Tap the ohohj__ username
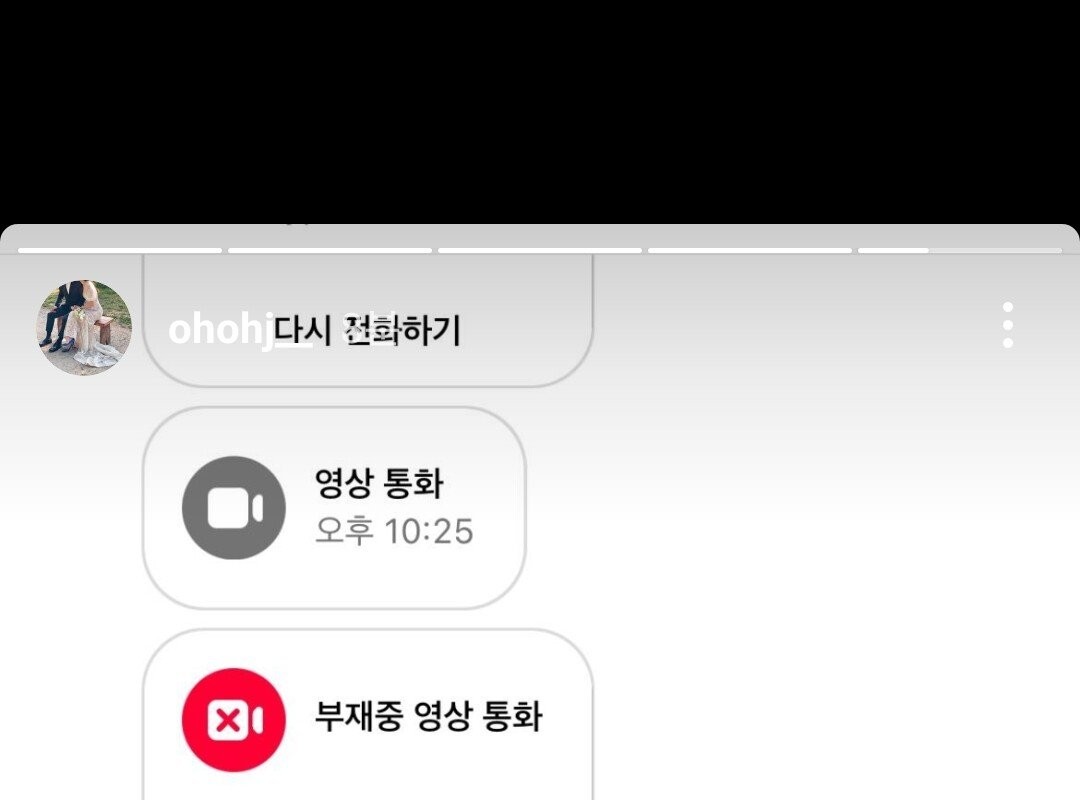The height and width of the screenshot is (800, 1080). [x=238, y=329]
